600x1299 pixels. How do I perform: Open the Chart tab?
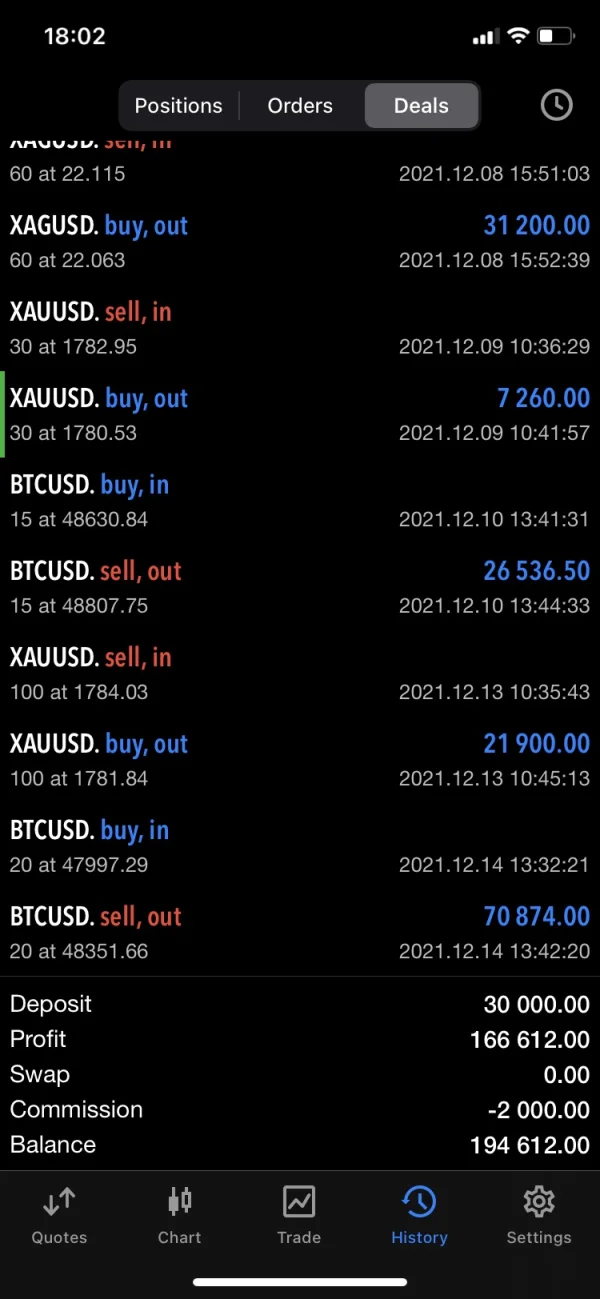pyautogui.click(x=179, y=1214)
